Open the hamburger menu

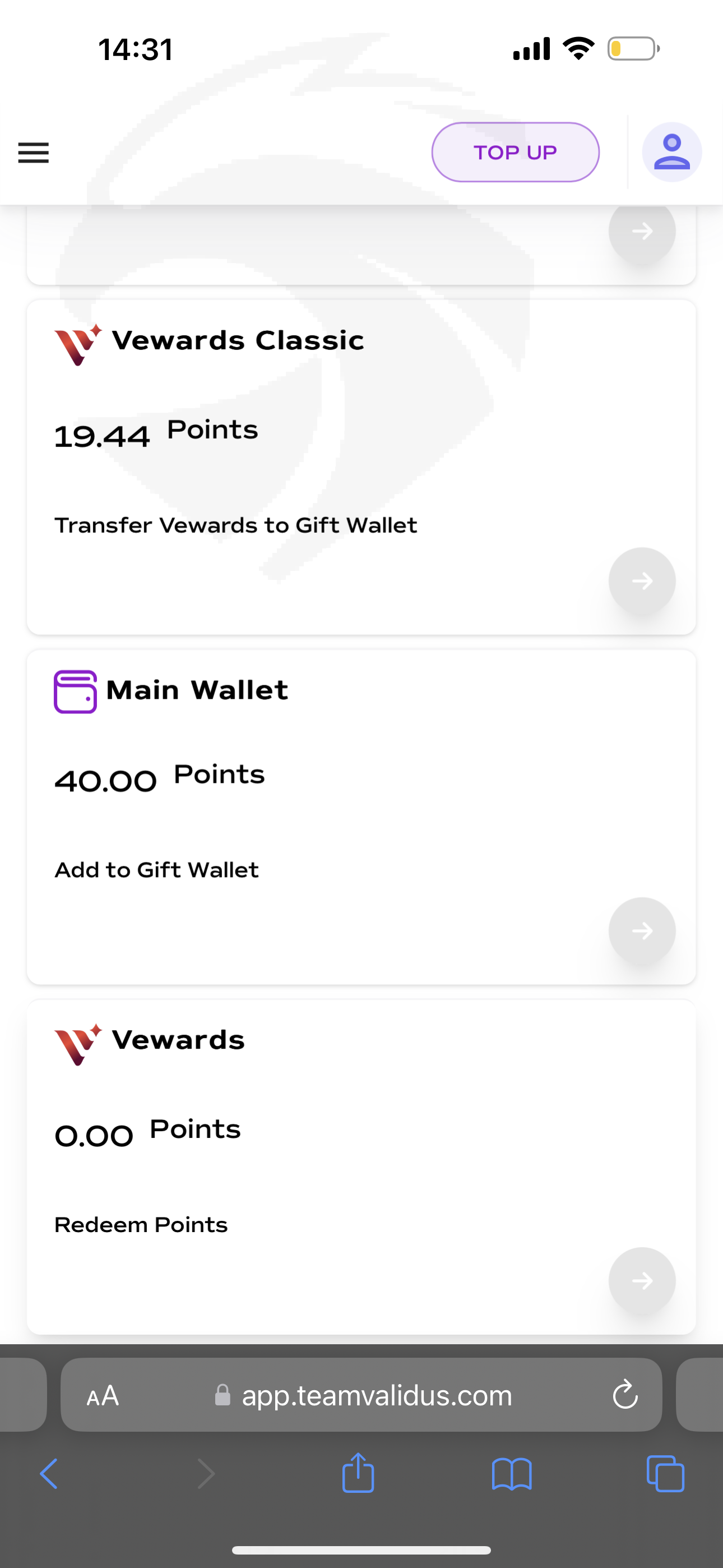(x=34, y=152)
